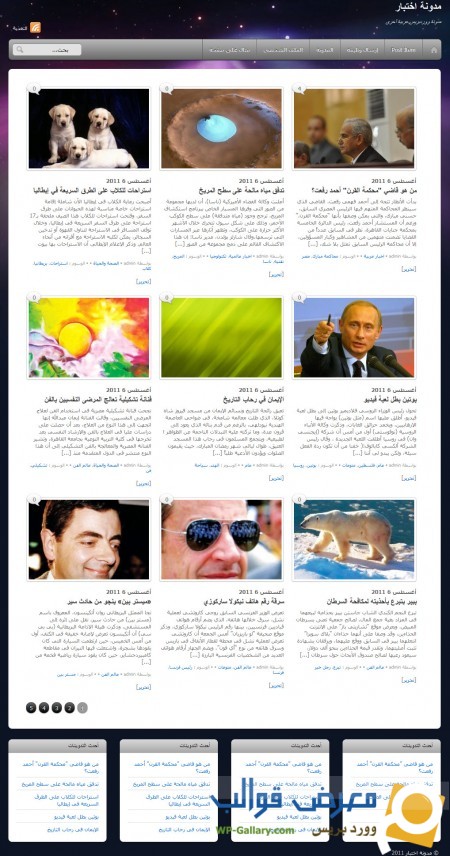Open the judge Ahmed Refaat post image
Image resolution: width=450 pixels, height=856 pixels.
click(x=354, y=129)
